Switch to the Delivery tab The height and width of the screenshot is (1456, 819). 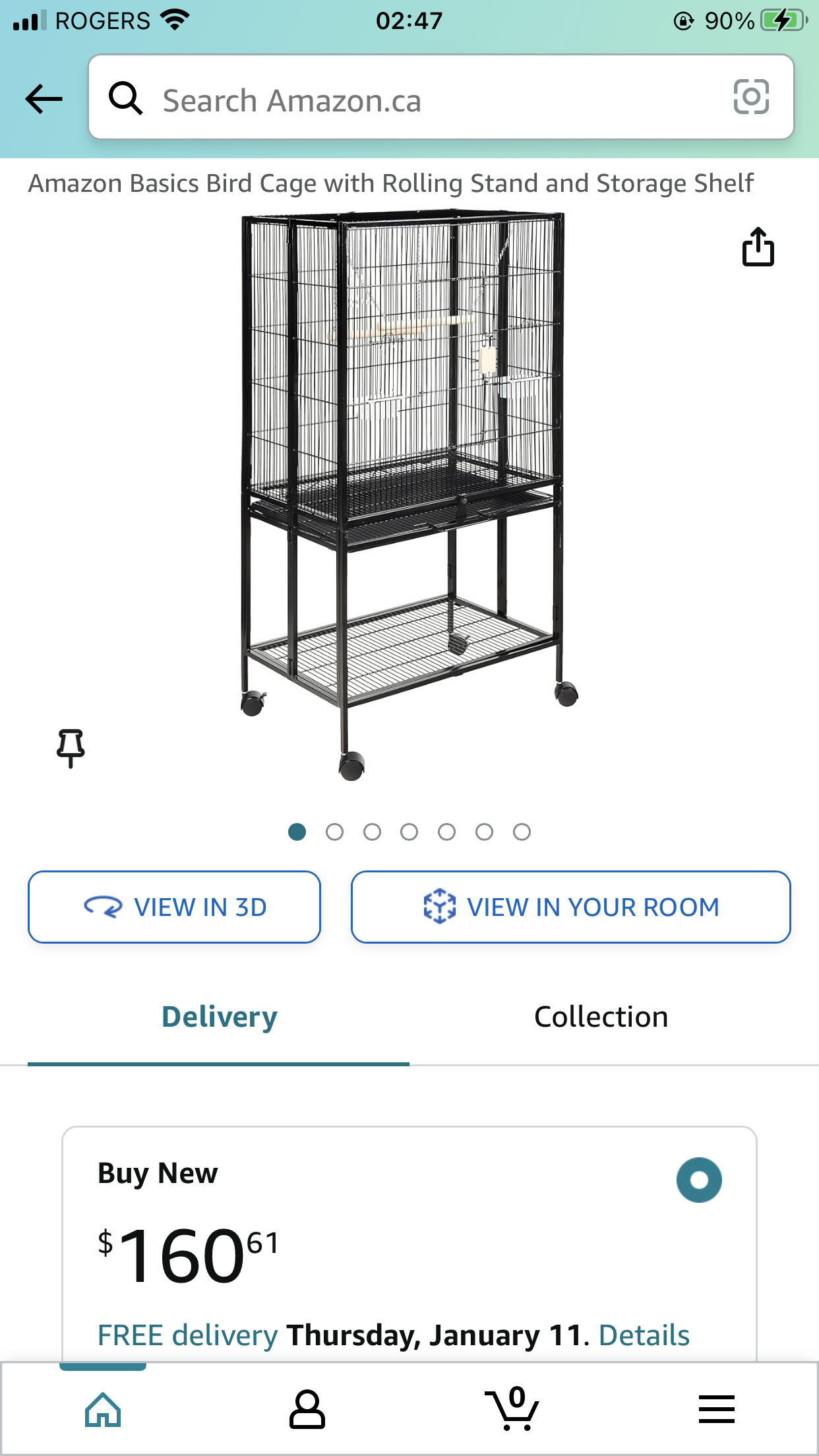pyautogui.click(x=219, y=1016)
